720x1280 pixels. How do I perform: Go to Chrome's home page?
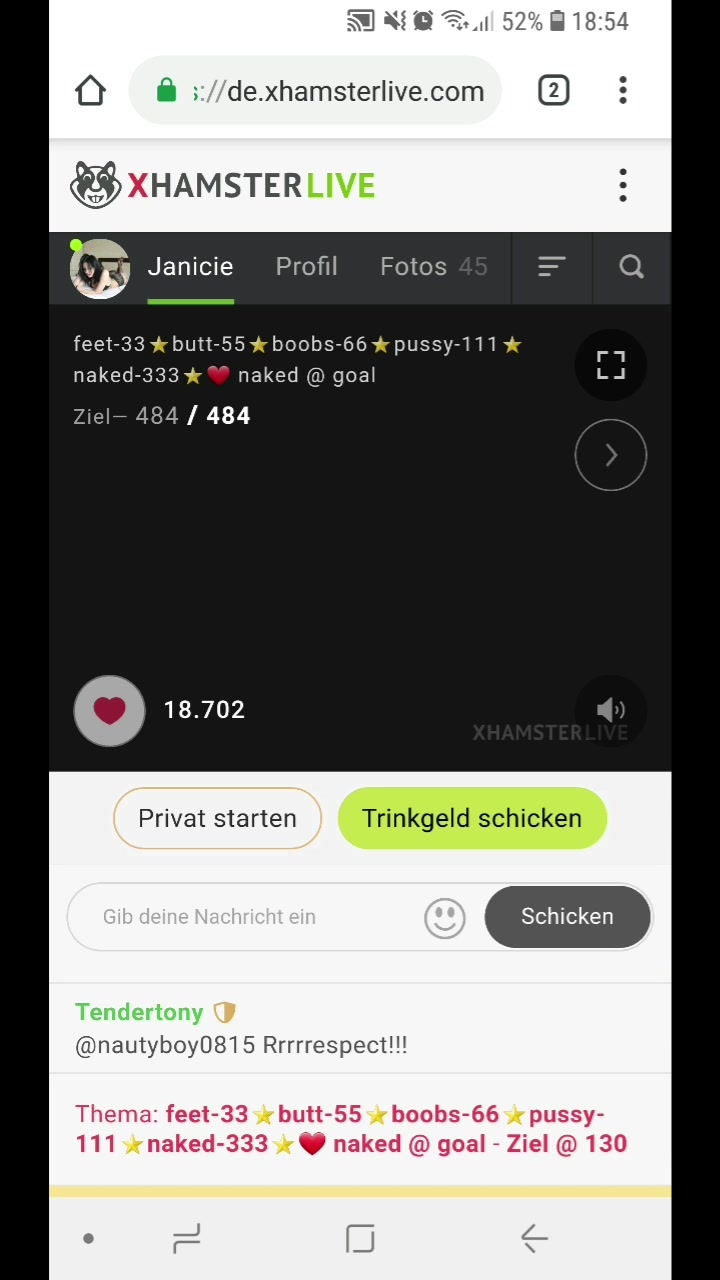coord(90,91)
